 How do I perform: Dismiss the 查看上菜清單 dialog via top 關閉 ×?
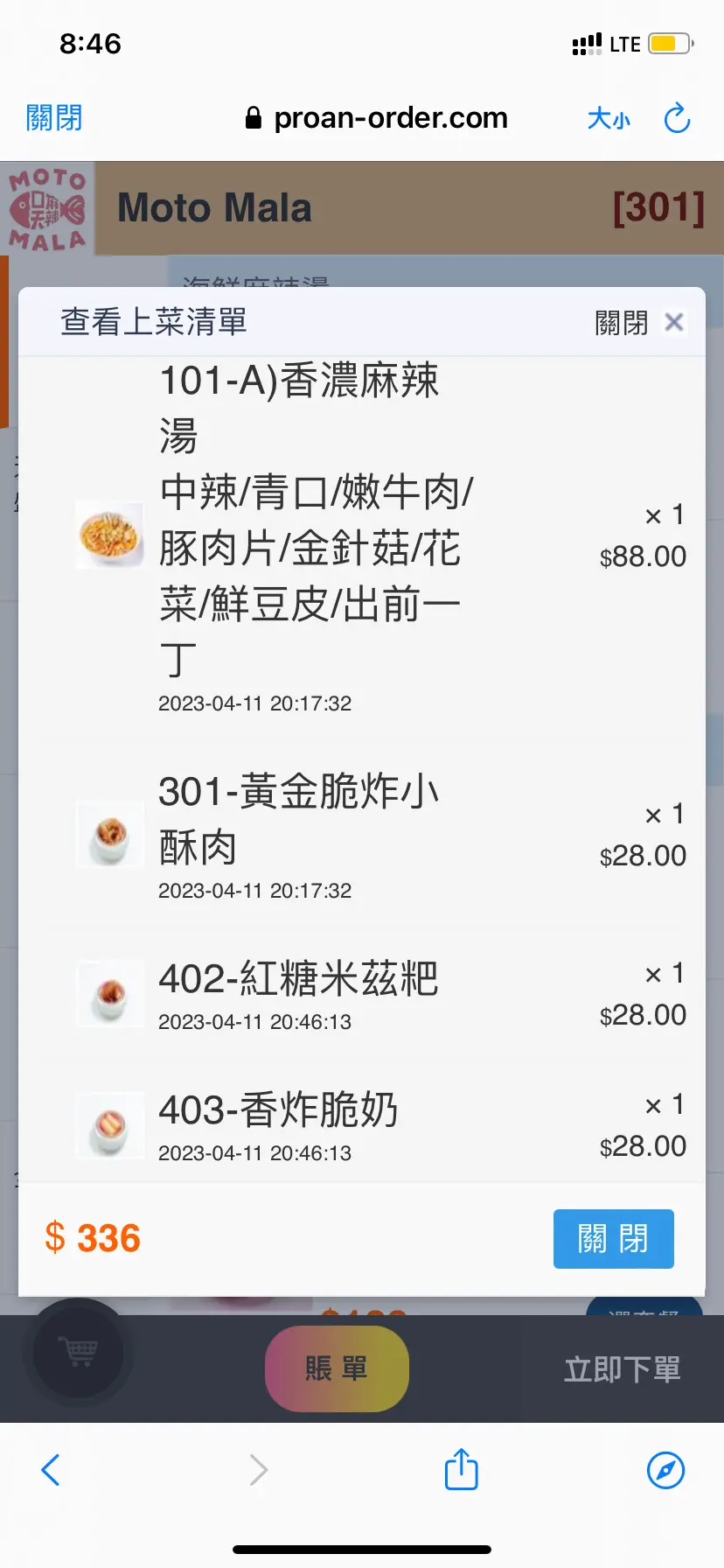639,322
